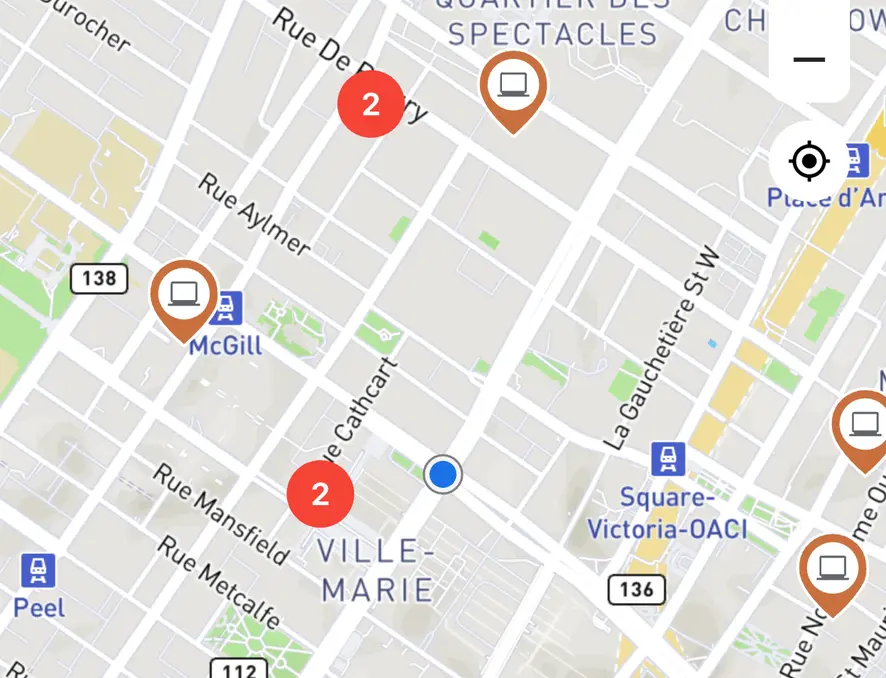Viewport: 886px width, 678px height.
Task: Center map on my current location
Action: point(809,161)
